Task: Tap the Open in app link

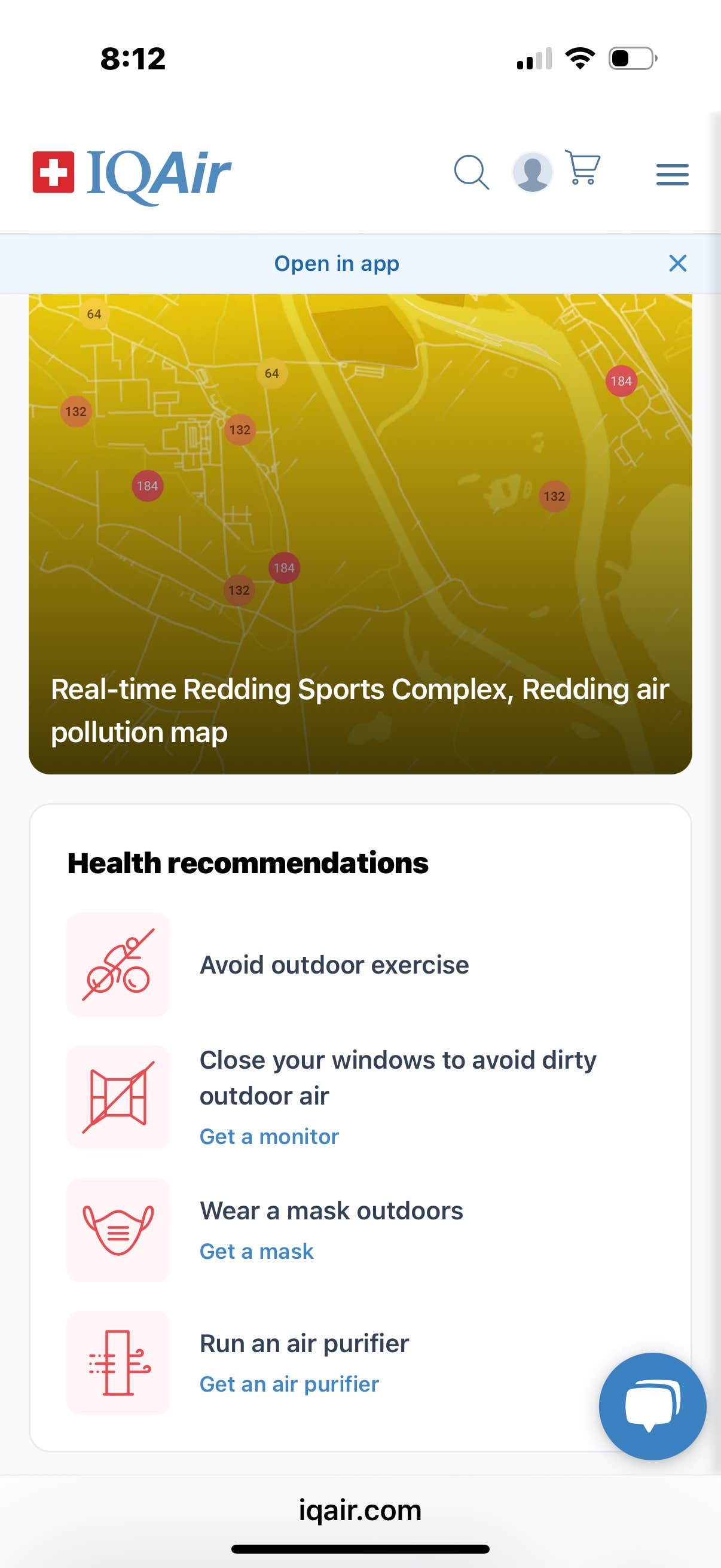Action: [337, 263]
